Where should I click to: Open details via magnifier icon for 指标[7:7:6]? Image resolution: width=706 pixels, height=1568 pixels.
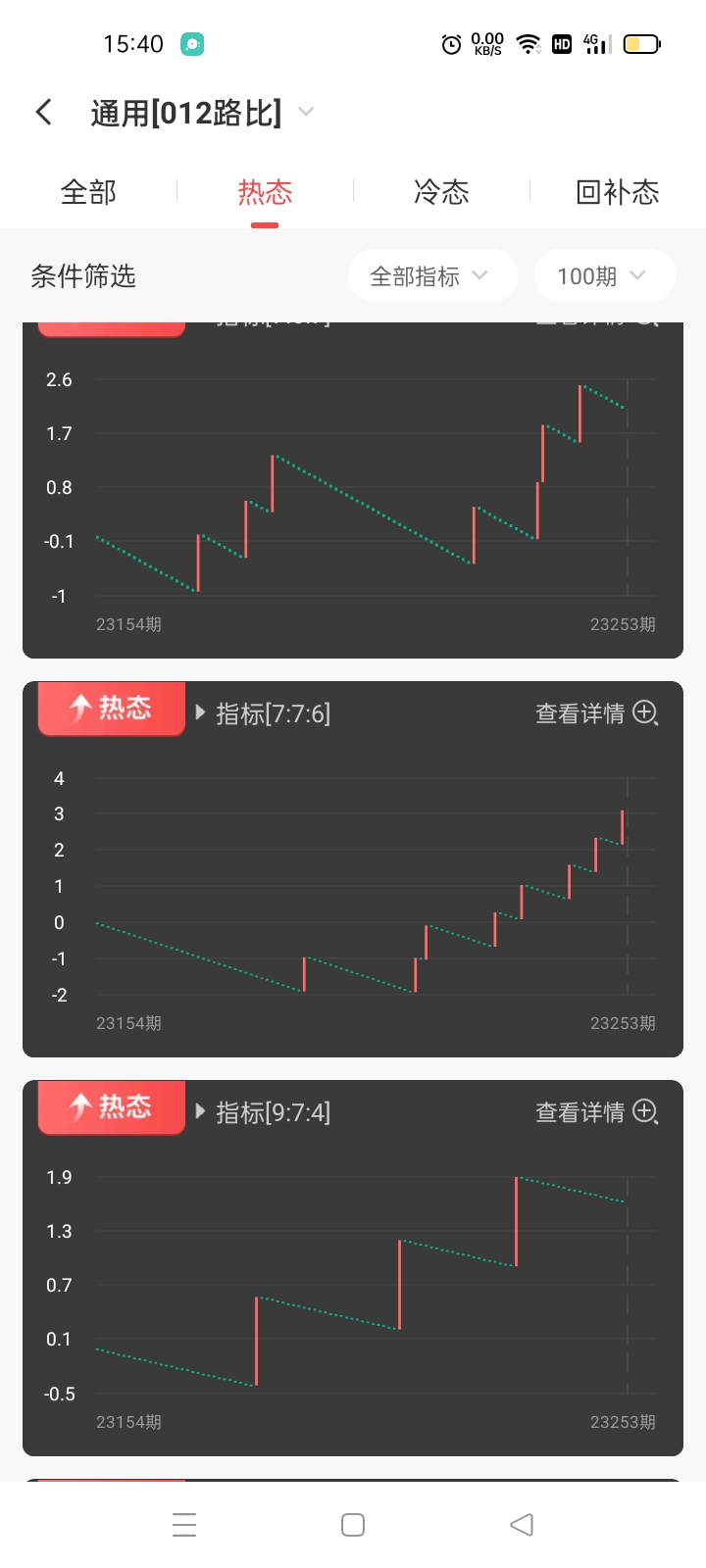(x=644, y=714)
